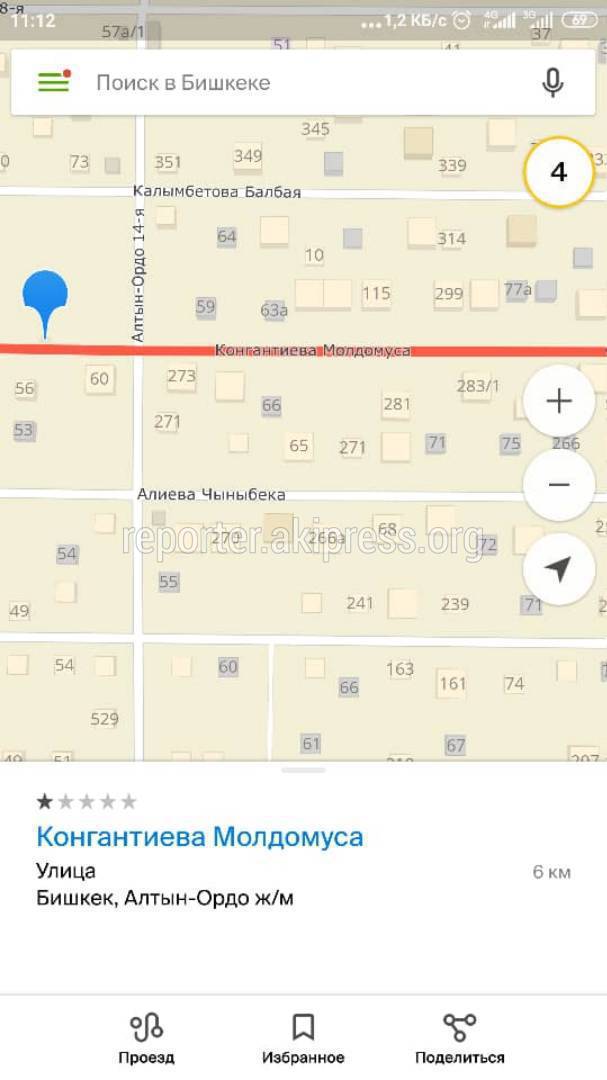Build a route with Проезд

[146, 1037]
